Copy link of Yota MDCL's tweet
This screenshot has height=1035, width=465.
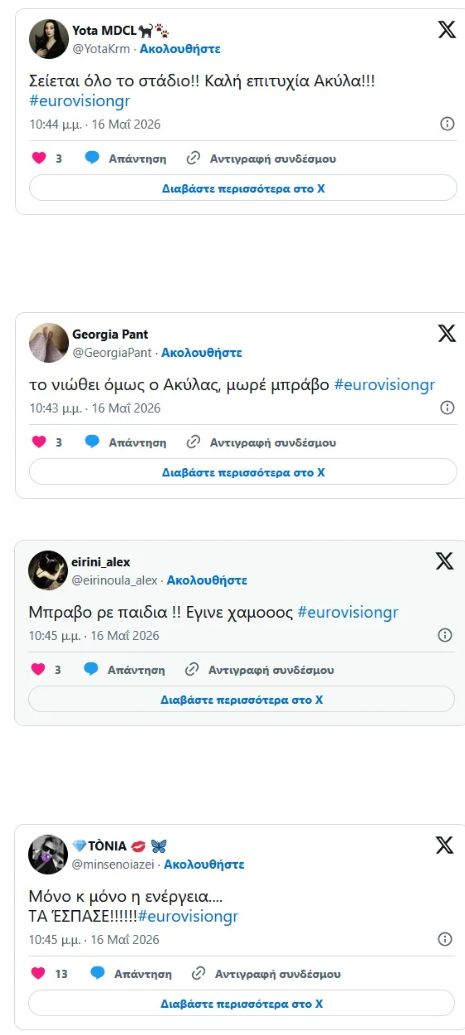(x=262, y=158)
